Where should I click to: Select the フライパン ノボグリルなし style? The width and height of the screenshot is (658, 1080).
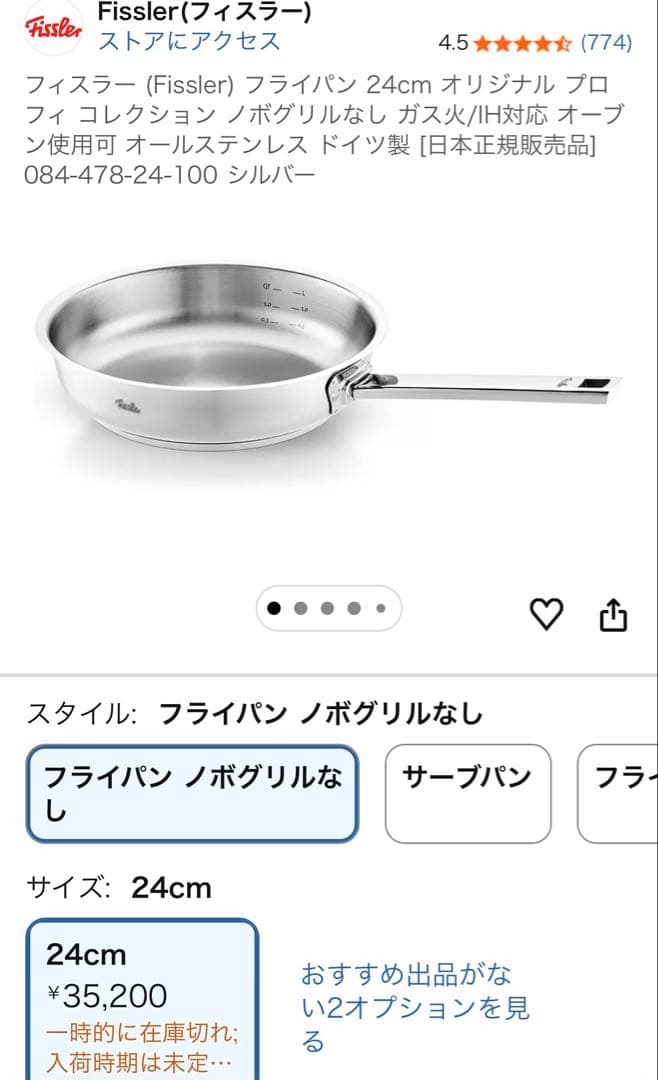[x=192, y=793]
